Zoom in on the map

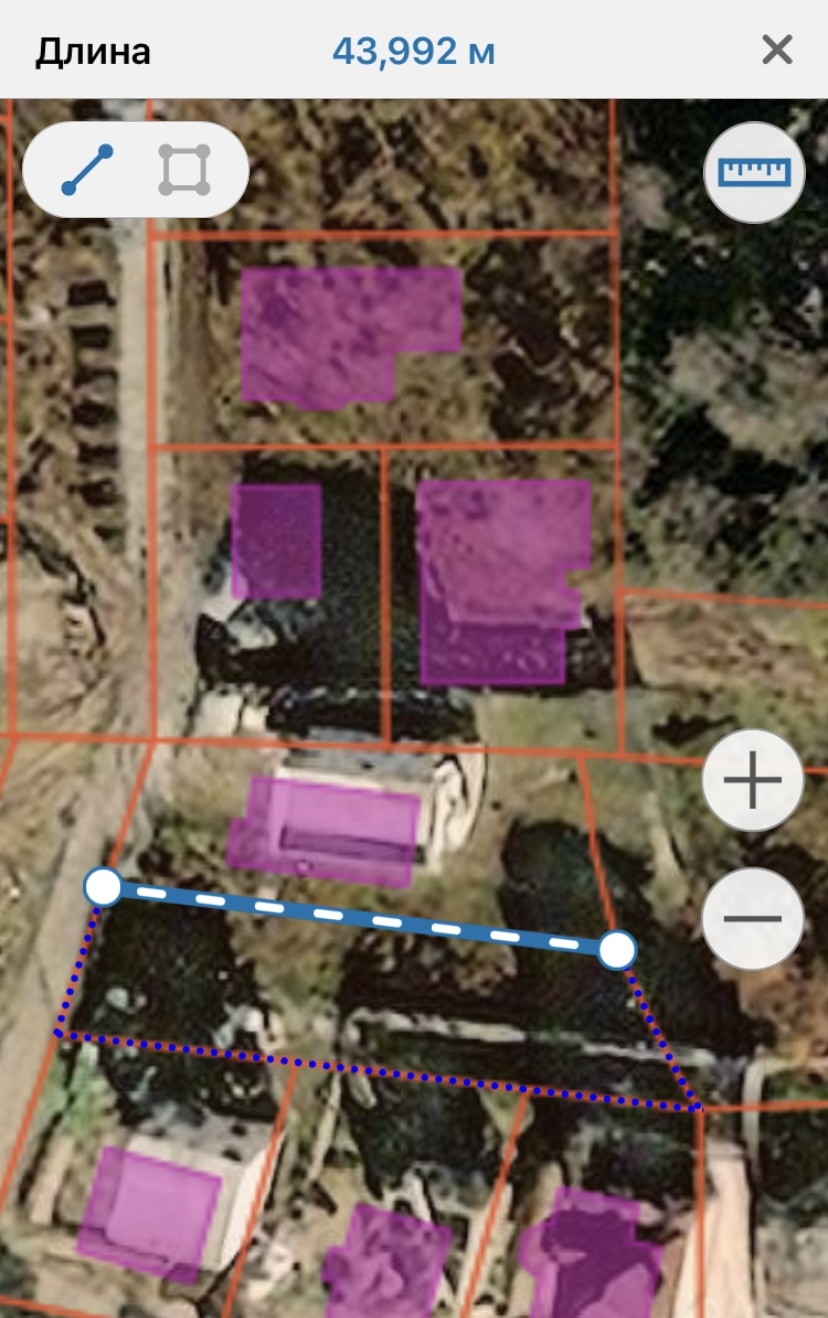tap(752, 780)
